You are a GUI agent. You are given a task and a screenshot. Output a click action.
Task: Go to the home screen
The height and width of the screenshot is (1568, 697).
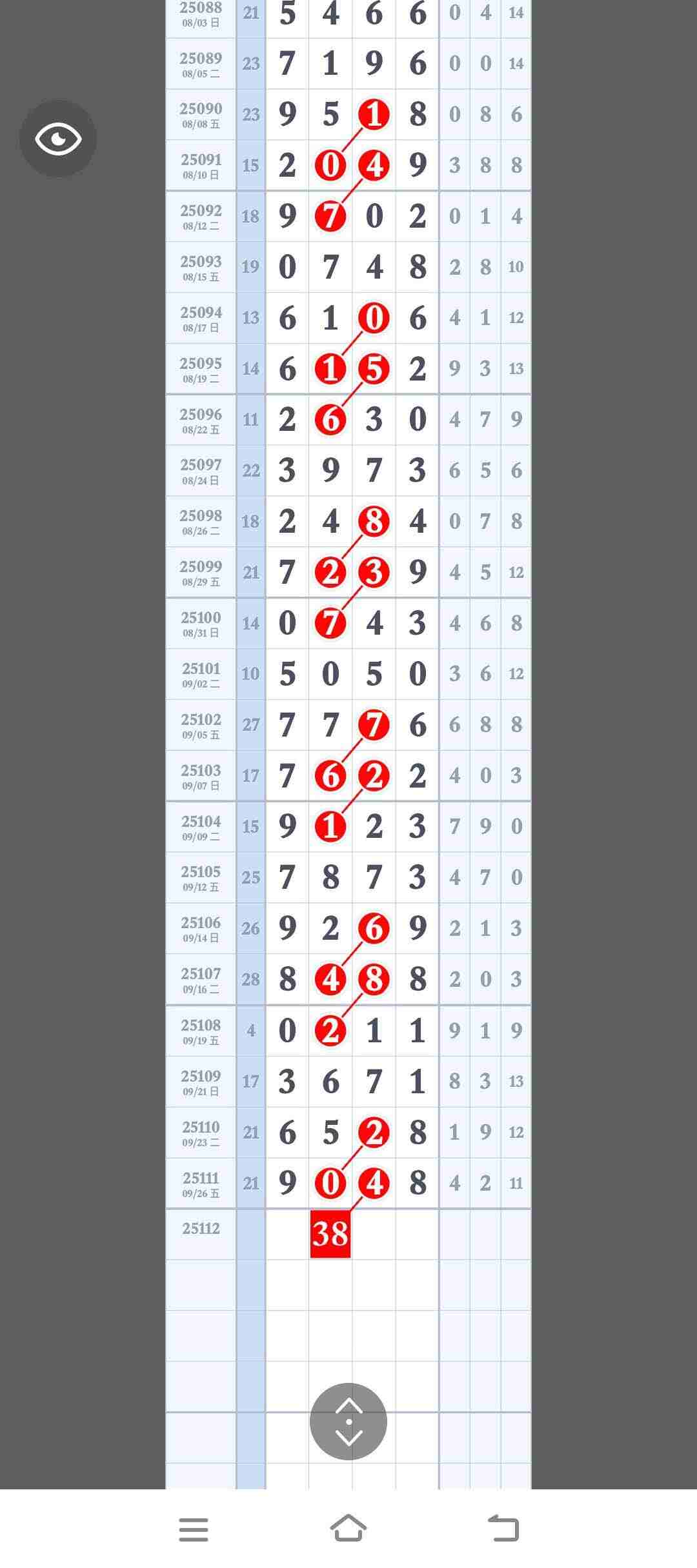coord(348,1528)
